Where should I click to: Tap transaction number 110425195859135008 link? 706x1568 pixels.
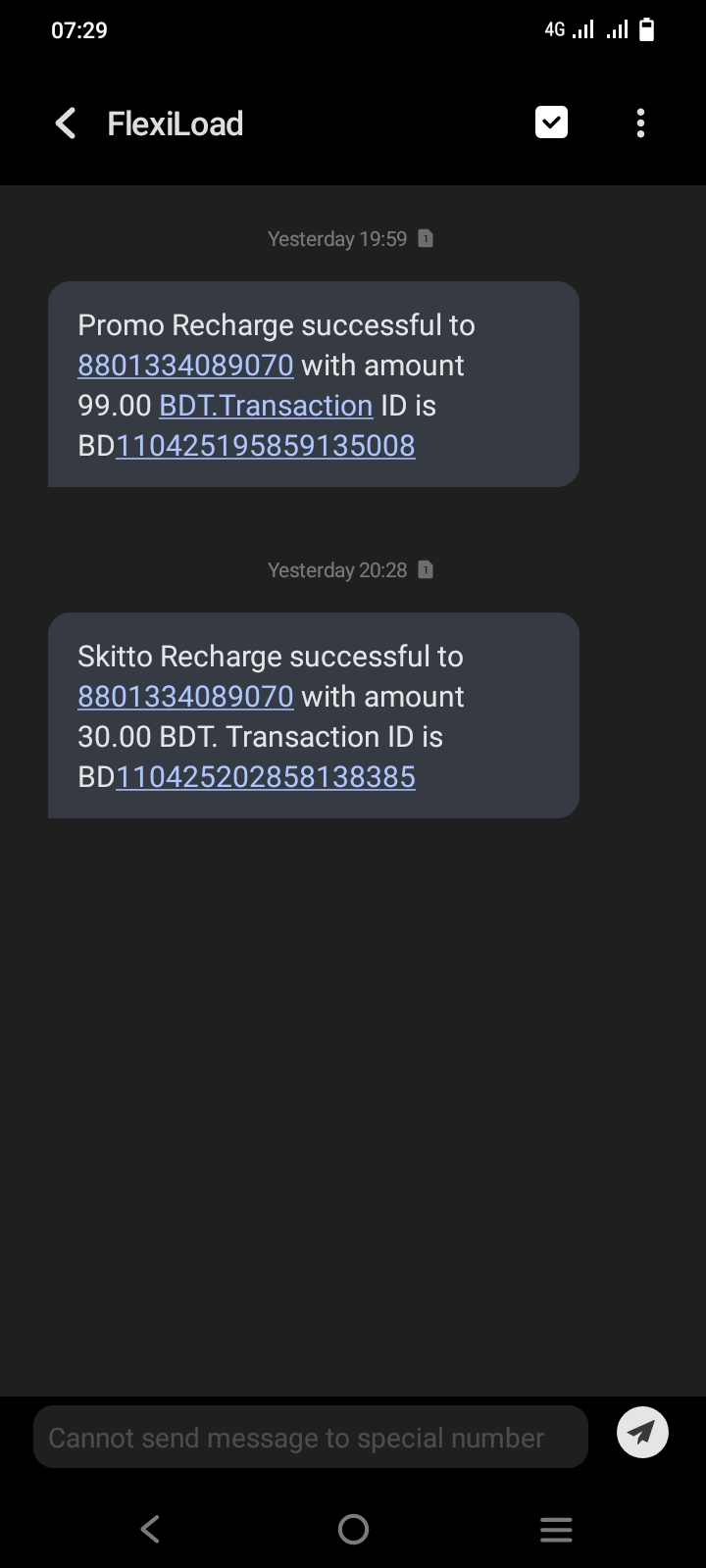point(266,446)
